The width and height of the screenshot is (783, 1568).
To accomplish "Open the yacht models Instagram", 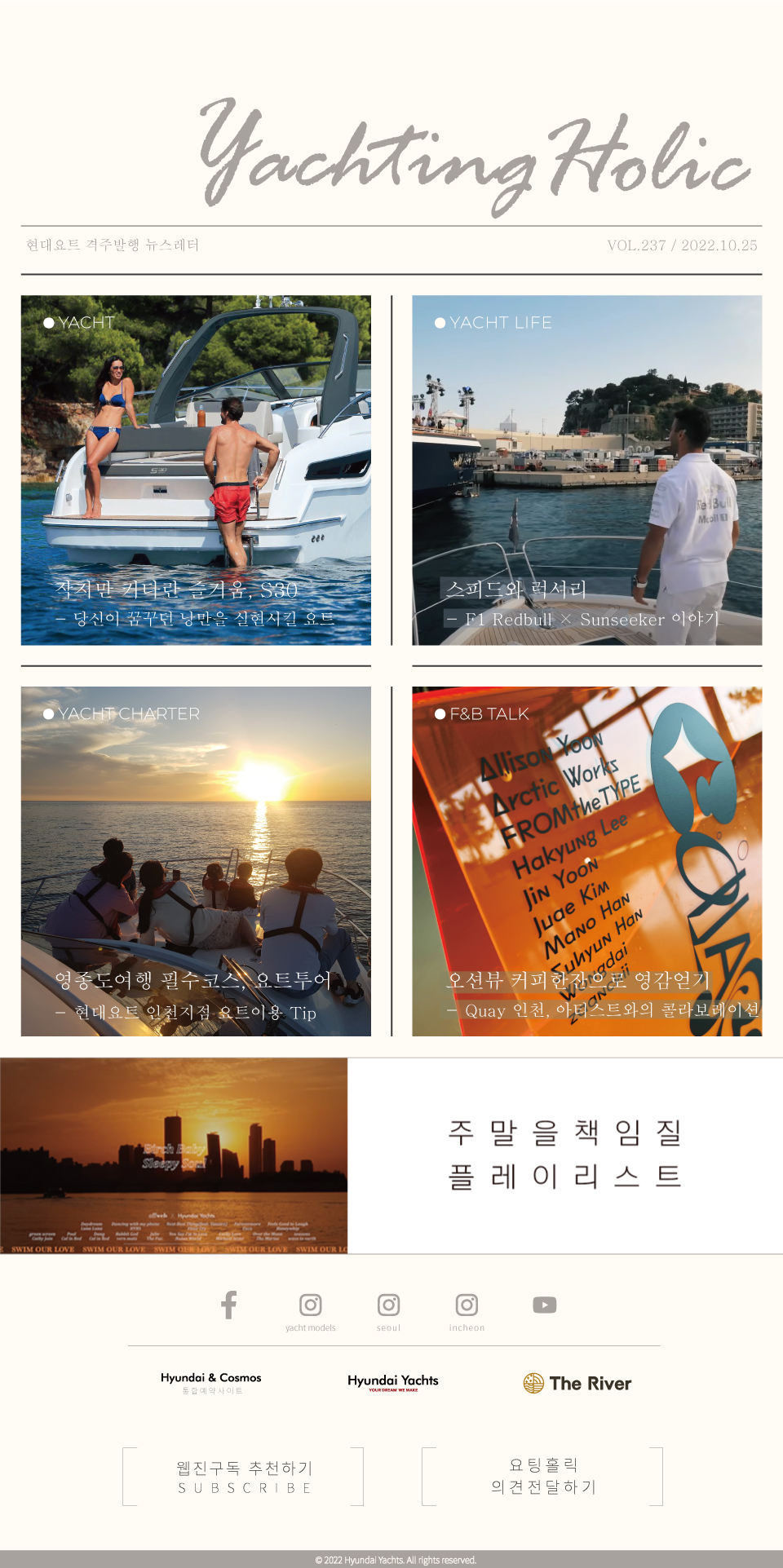I will (x=311, y=1306).
